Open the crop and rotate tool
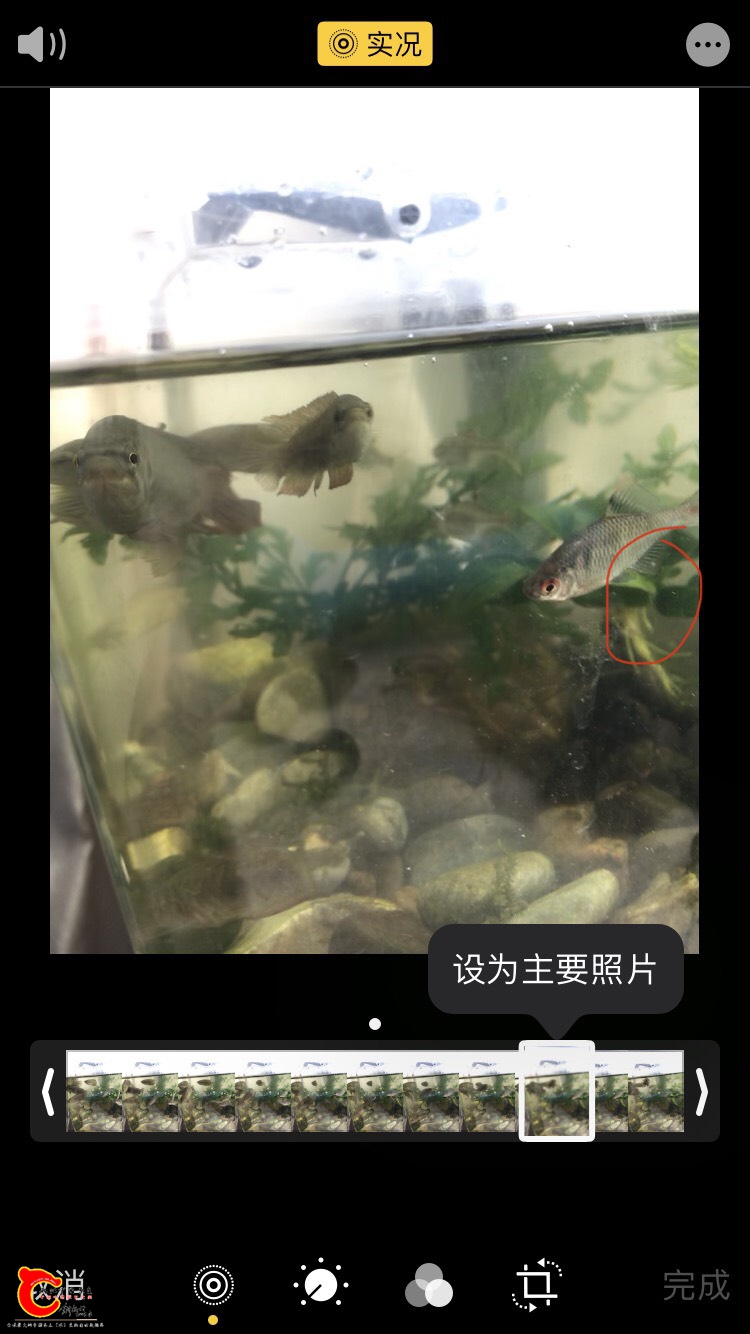This screenshot has width=750, height=1334. click(537, 1285)
